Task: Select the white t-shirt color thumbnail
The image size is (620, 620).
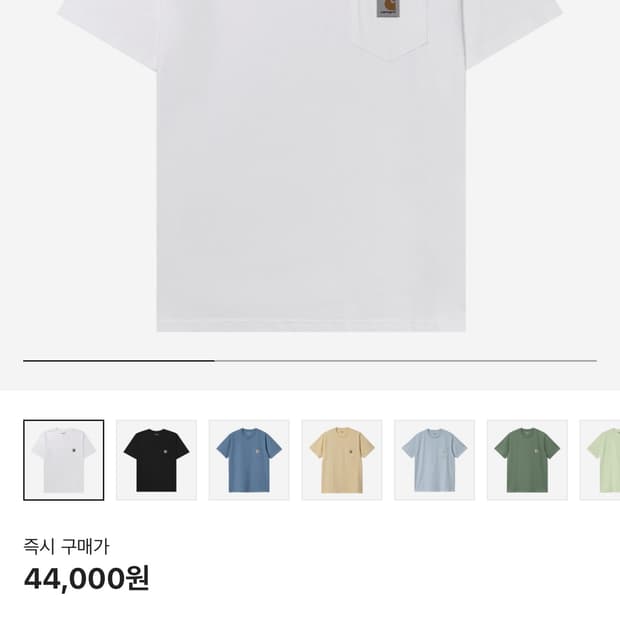Action: tap(64, 460)
